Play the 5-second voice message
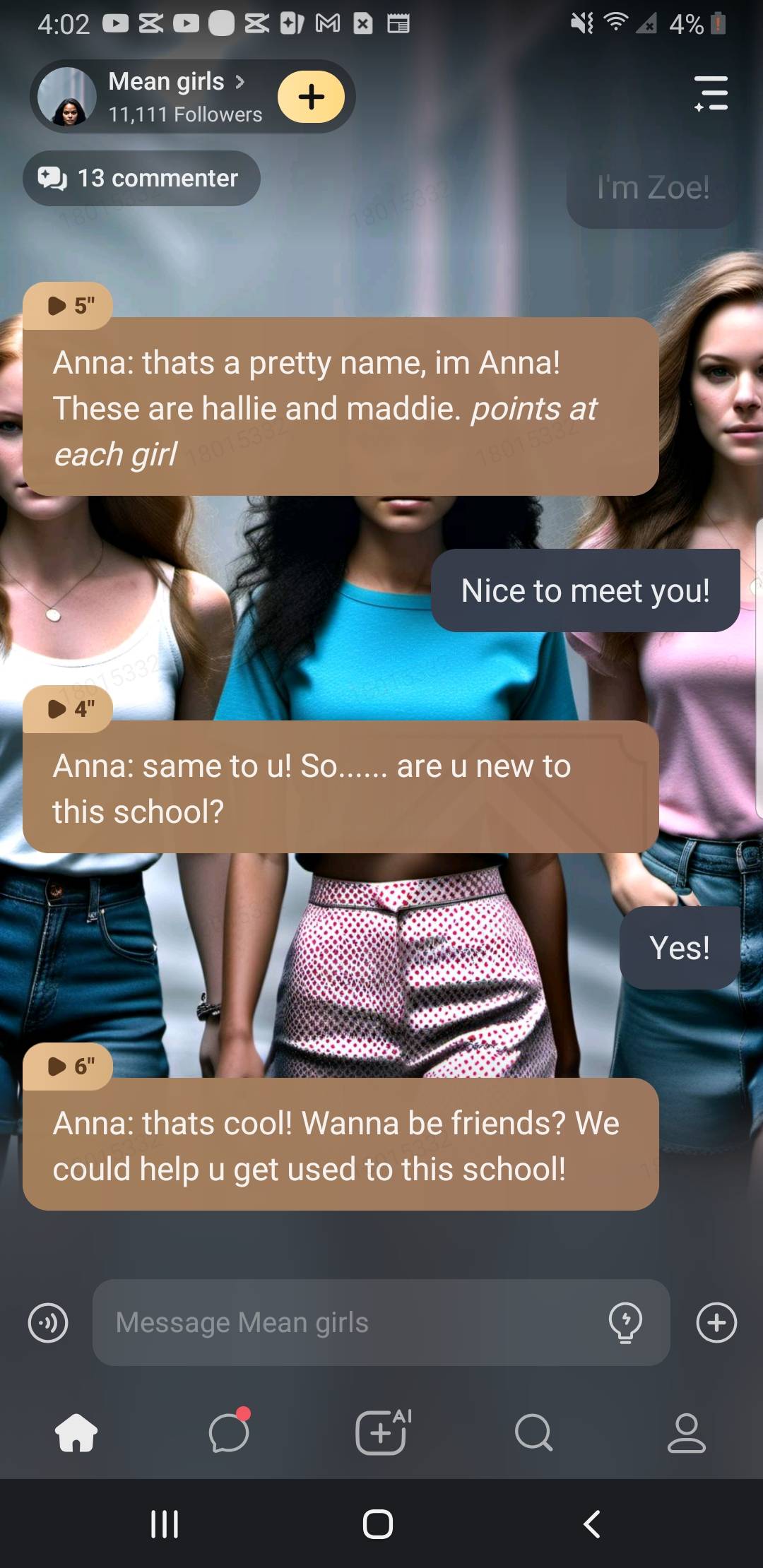This screenshot has height=1568, width=763. pyautogui.click(x=68, y=306)
